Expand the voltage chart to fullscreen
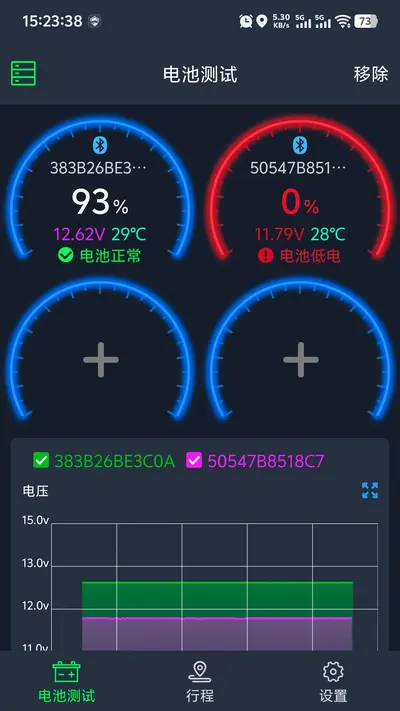The image size is (400, 711). [x=370, y=490]
